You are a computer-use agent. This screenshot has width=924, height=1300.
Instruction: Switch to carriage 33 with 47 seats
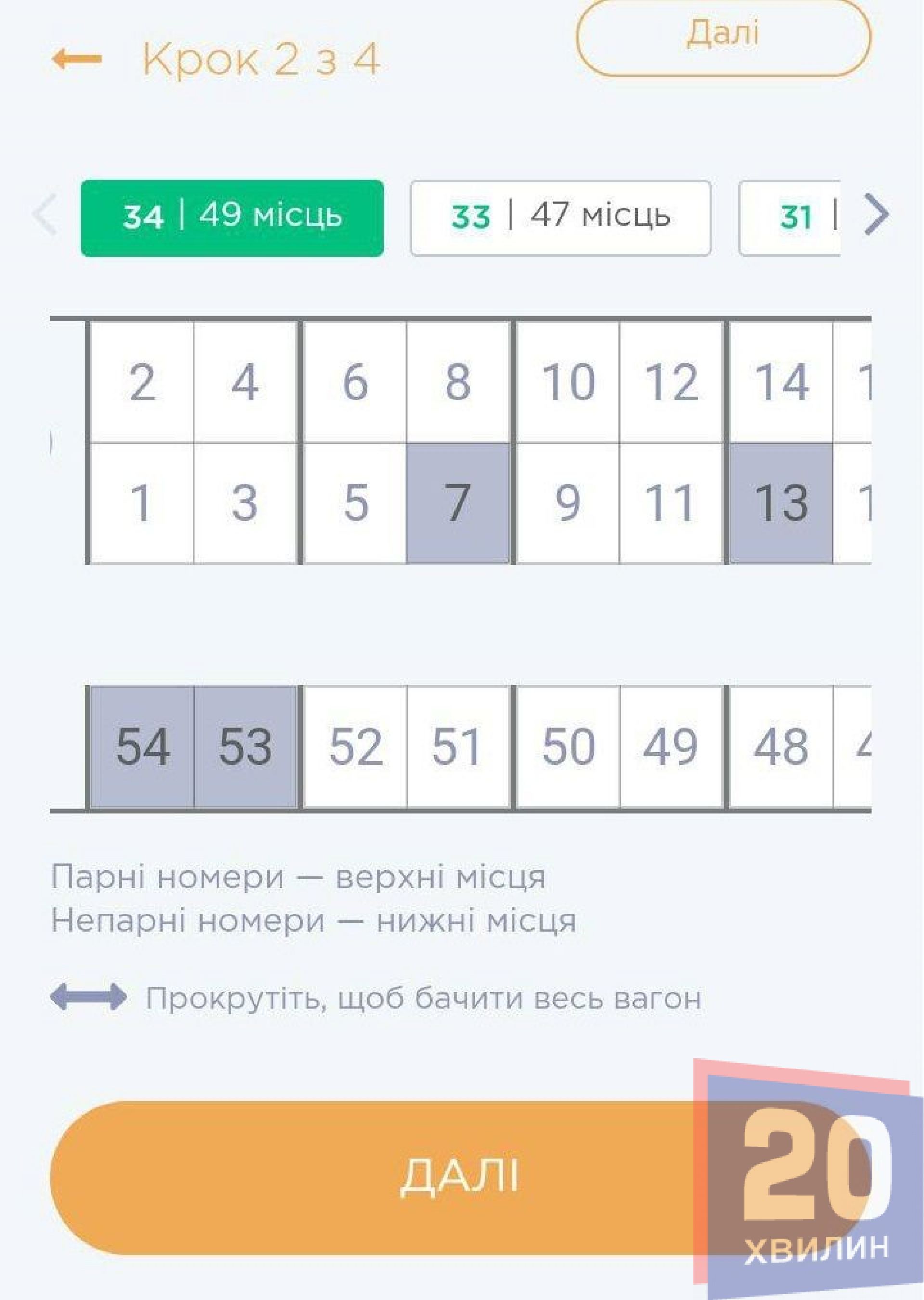point(561,218)
